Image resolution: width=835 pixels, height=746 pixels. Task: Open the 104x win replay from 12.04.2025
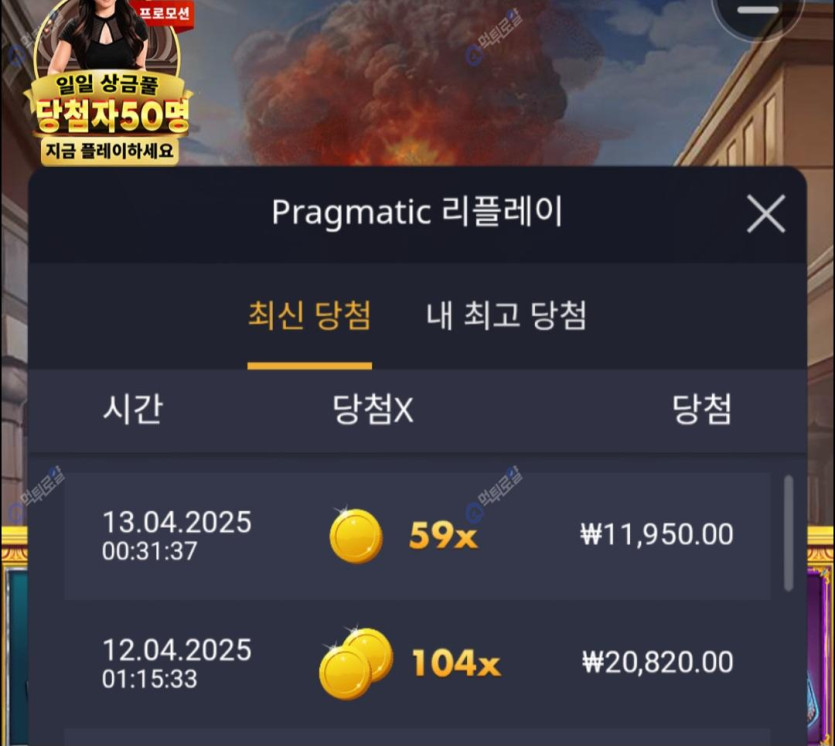(x=417, y=663)
